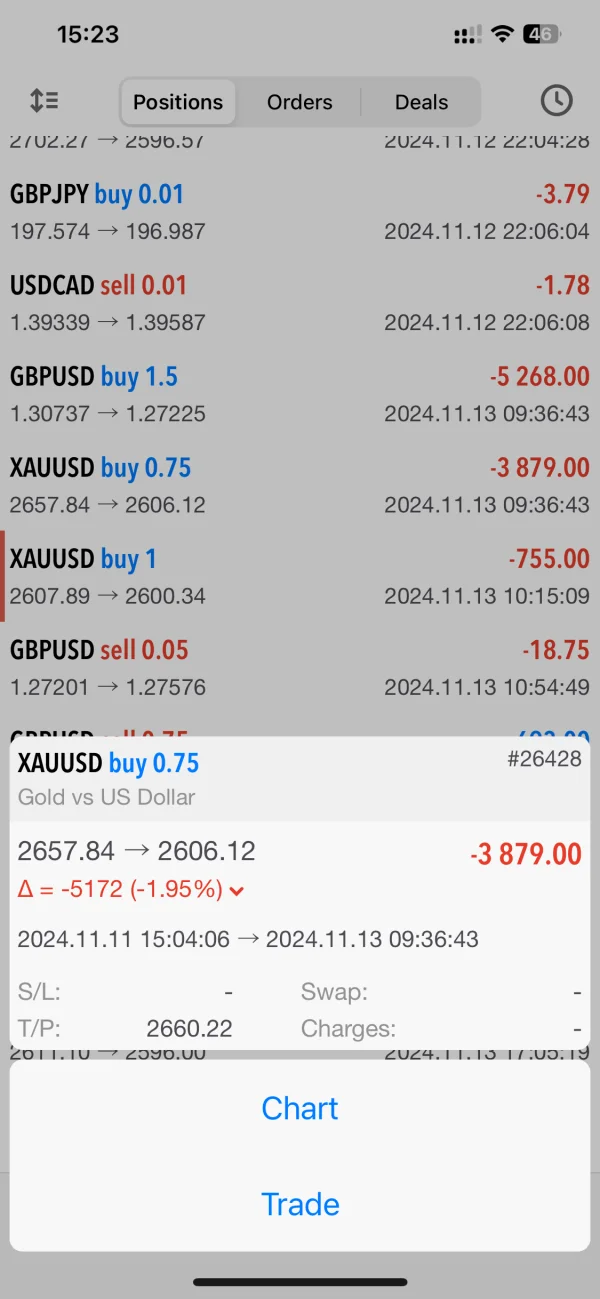600x1299 pixels.
Task: Select the Positions tab
Action: tap(178, 102)
